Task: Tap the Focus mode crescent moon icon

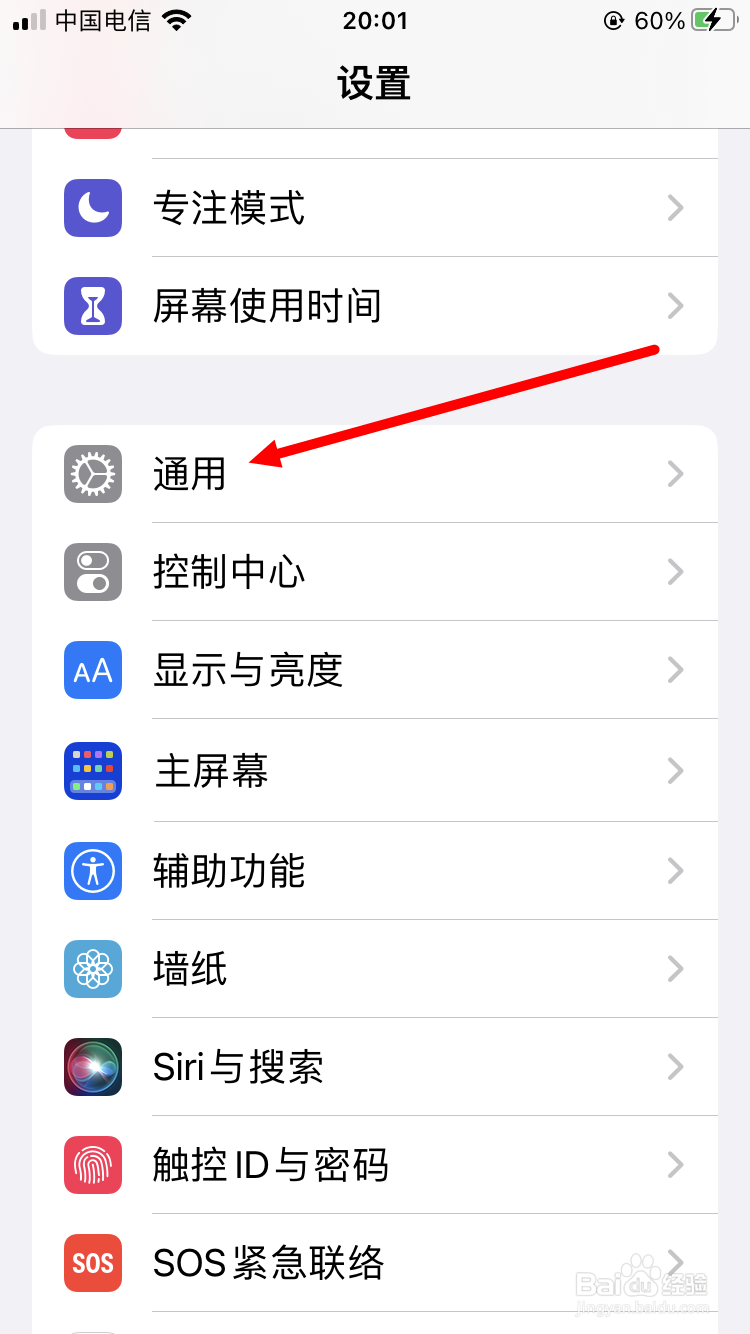Action: [x=92, y=208]
